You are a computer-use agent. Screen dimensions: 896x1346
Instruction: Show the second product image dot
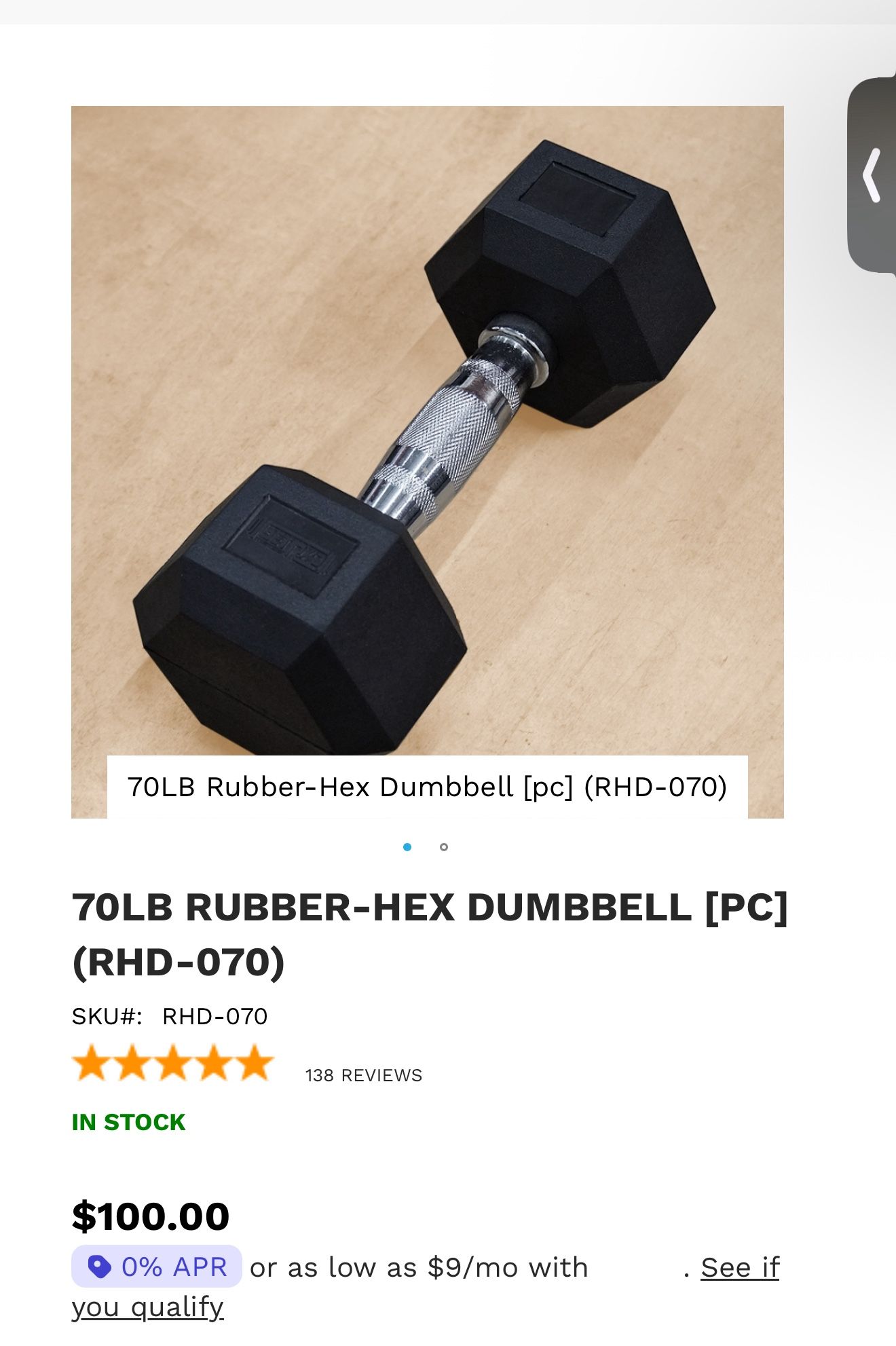(x=444, y=847)
